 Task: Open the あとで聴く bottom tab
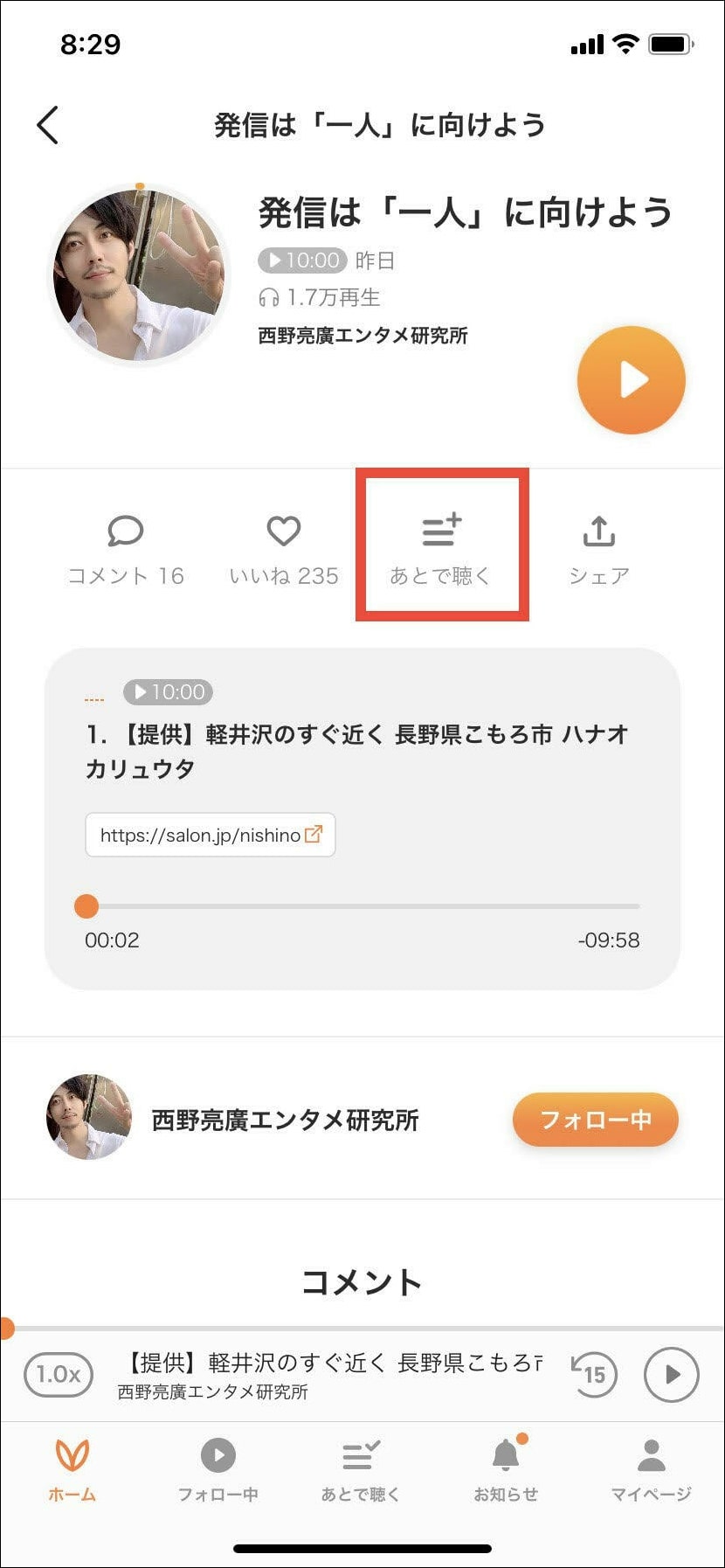coord(361,1470)
